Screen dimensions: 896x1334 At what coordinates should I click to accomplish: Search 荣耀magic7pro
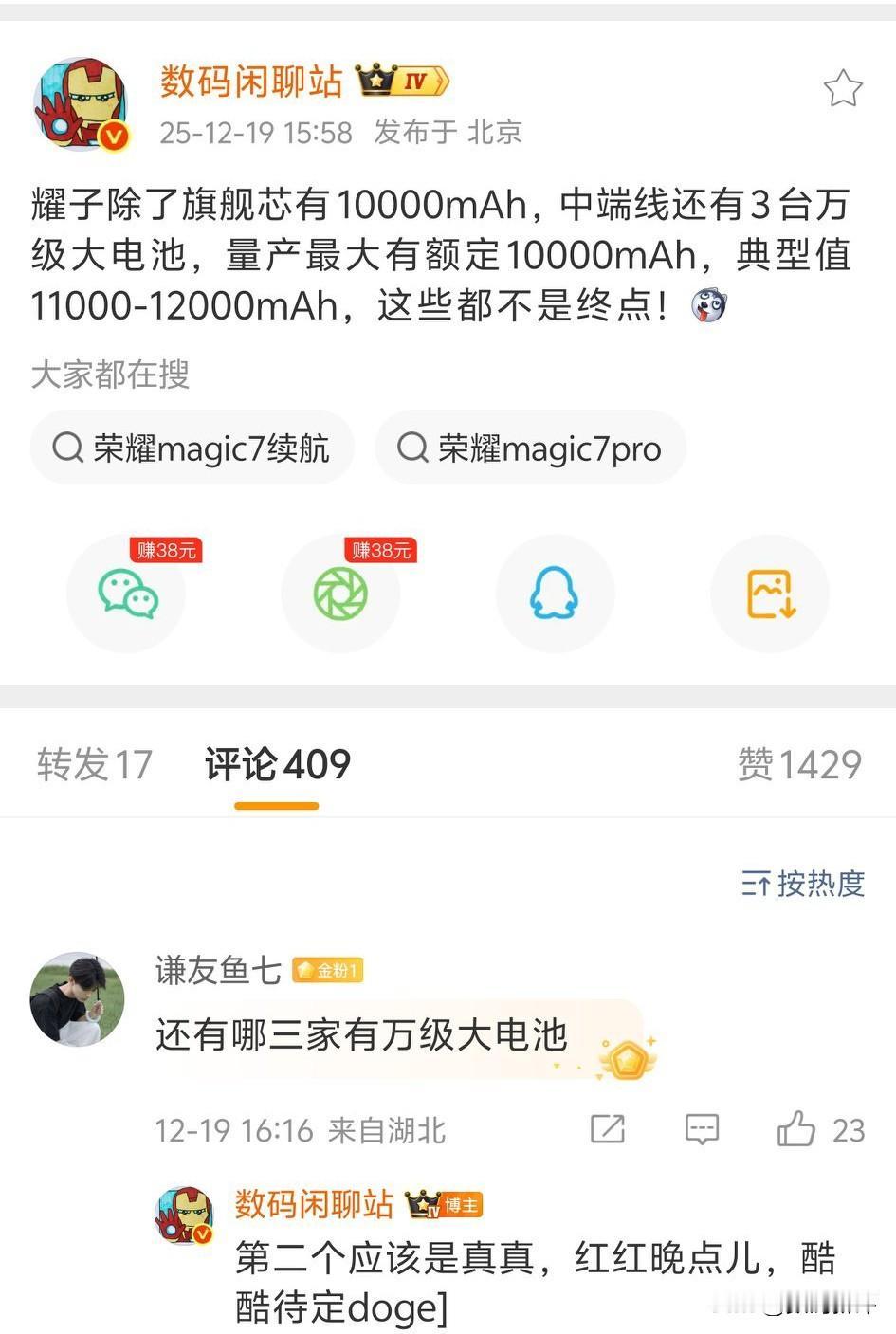point(531,447)
